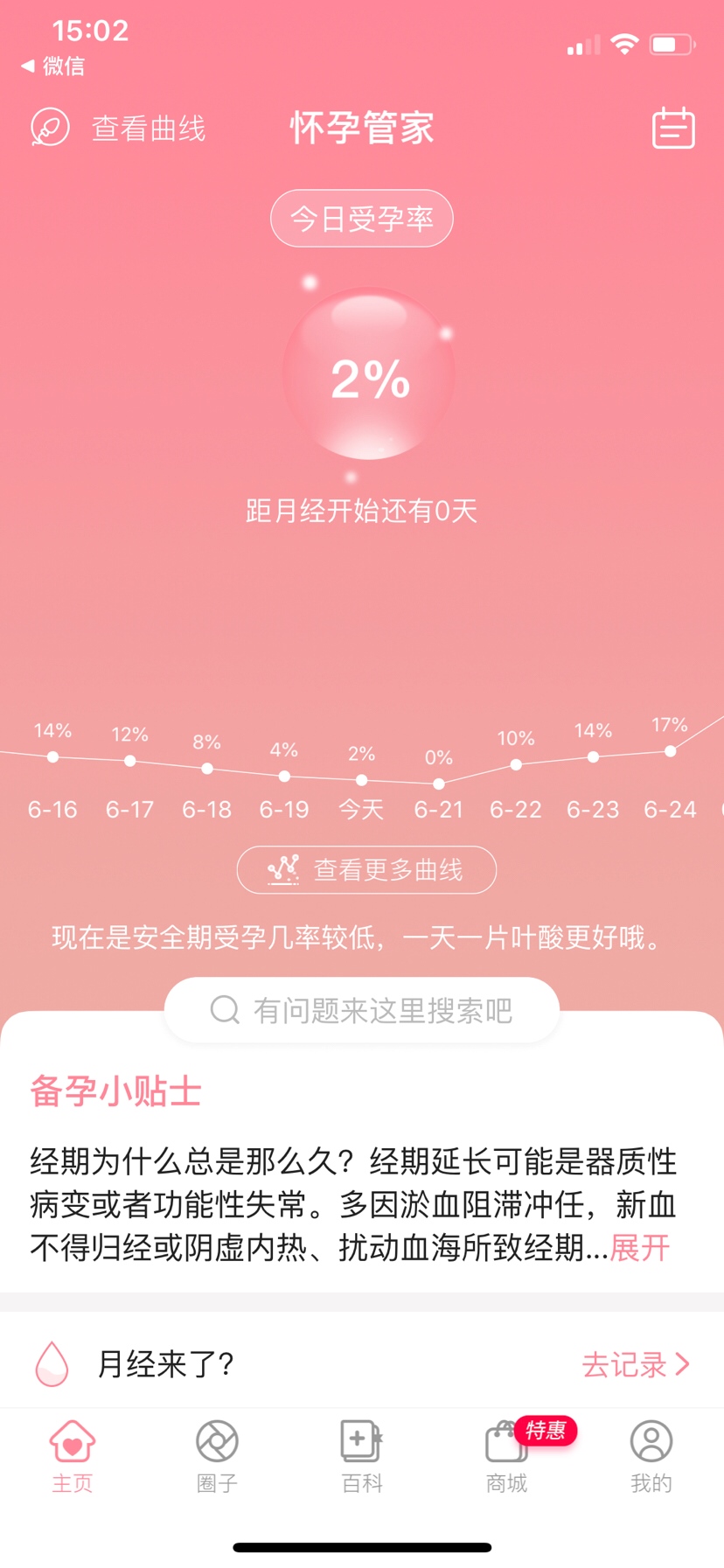The height and width of the screenshot is (1568, 724).
Task: Open the 商城 tab
Action: point(506,1455)
